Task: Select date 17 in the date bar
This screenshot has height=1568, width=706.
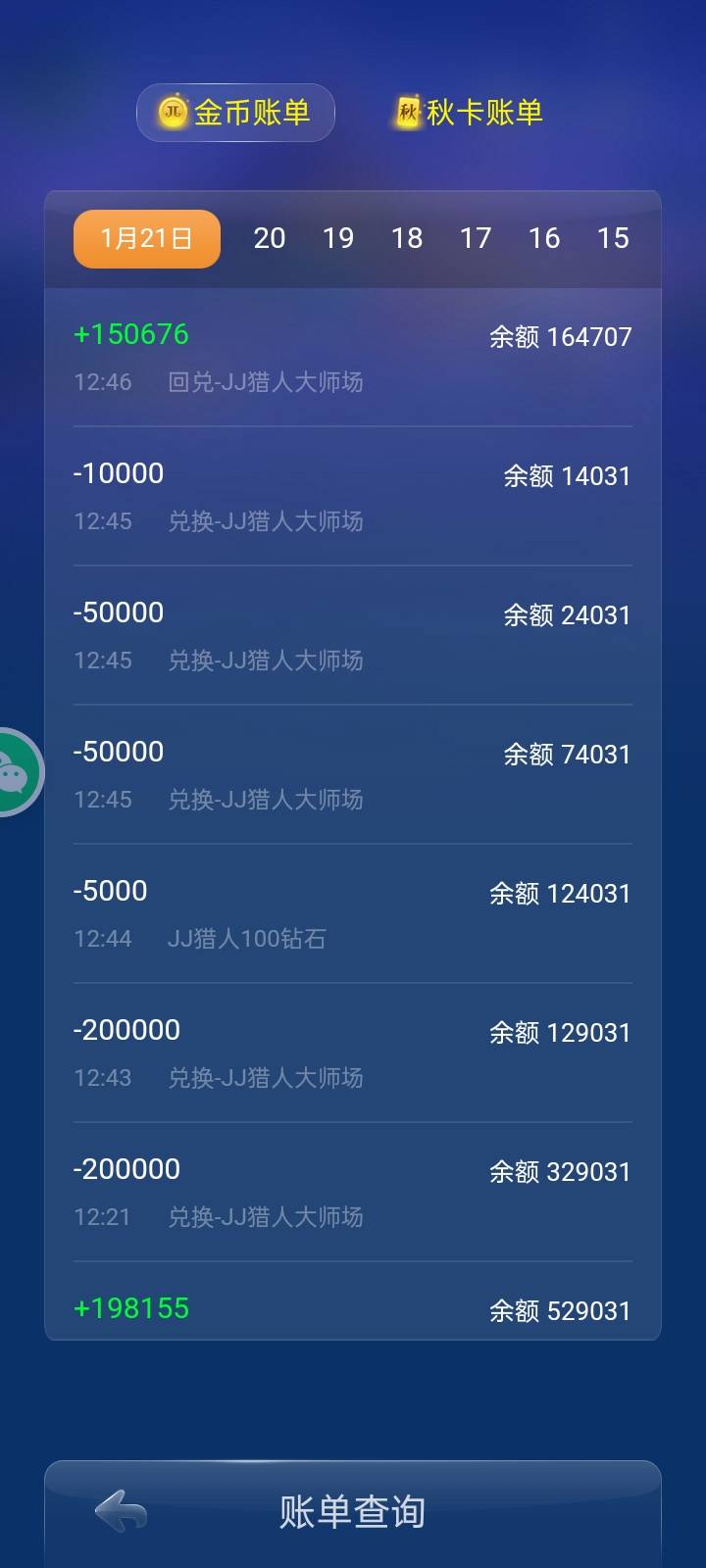Action: click(477, 238)
